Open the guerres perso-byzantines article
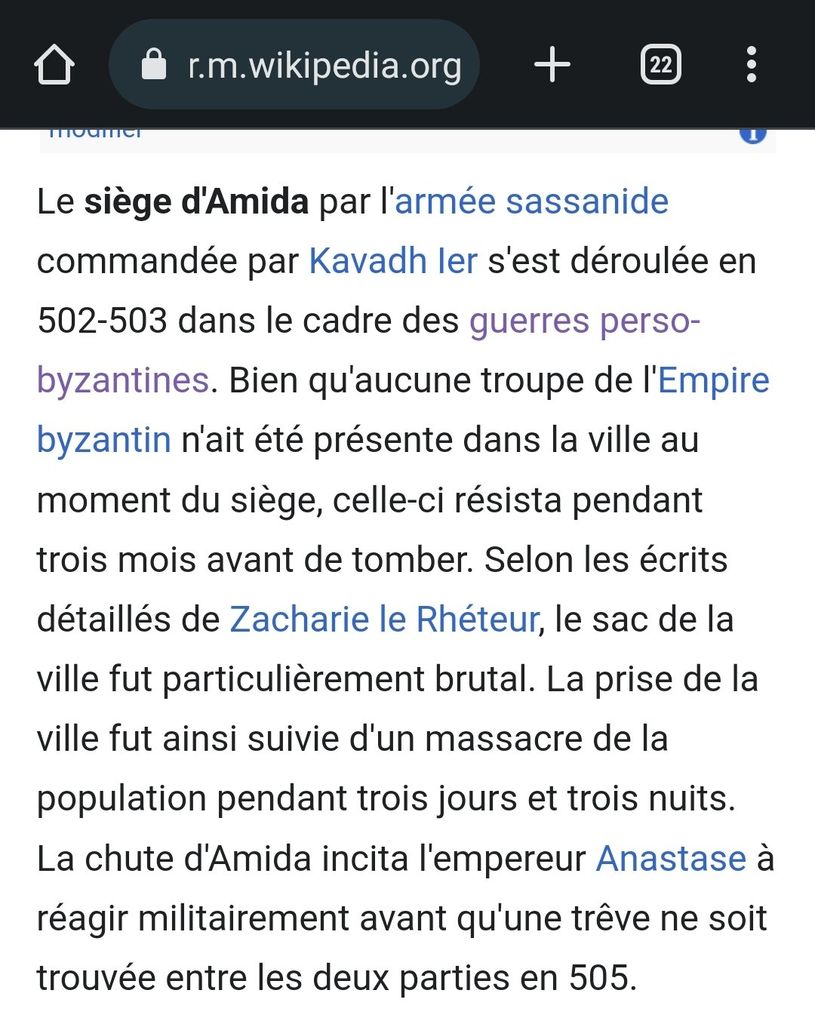This screenshot has height=1024, width=815. click(x=585, y=321)
